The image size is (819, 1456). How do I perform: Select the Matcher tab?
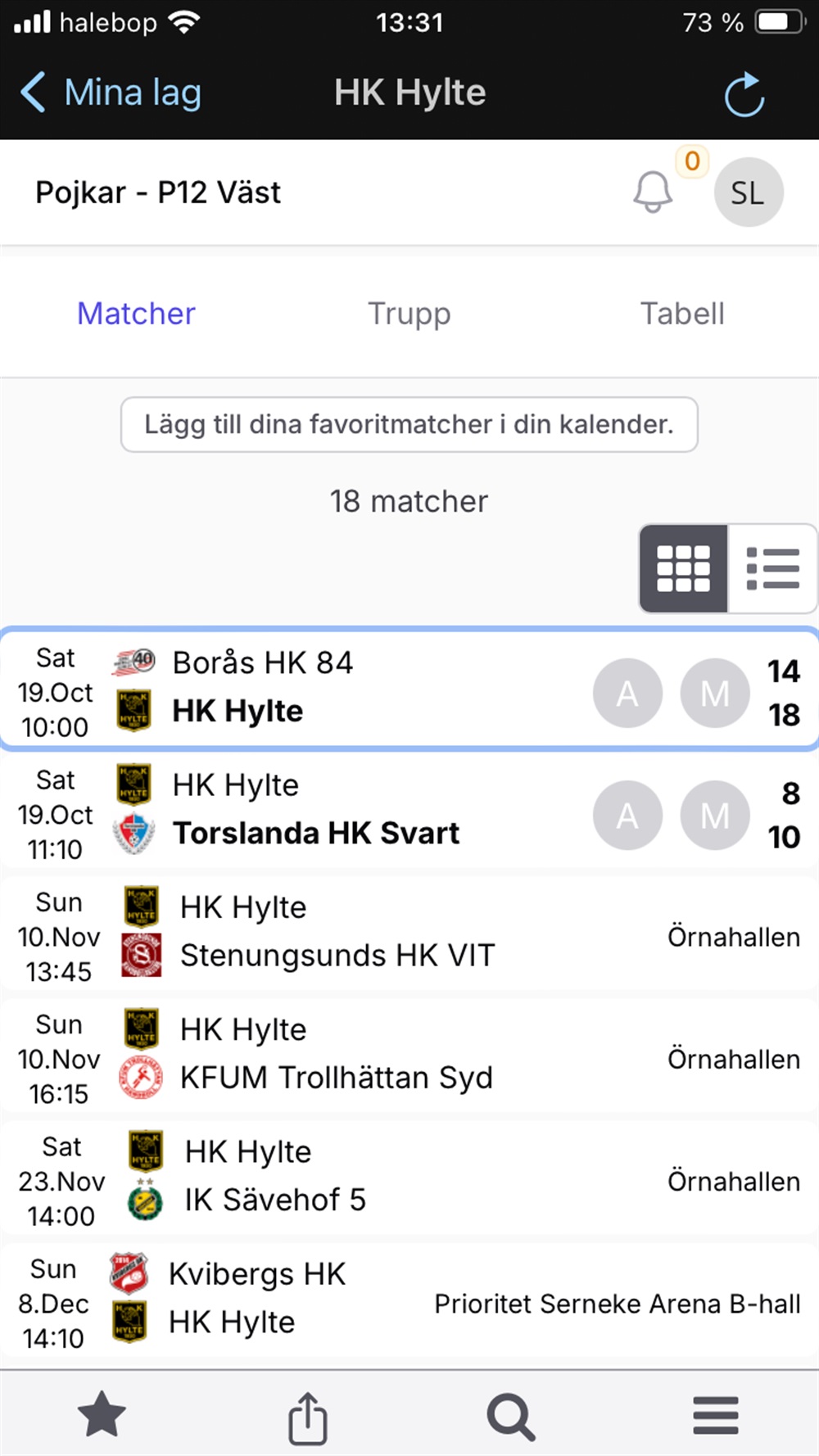click(x=136, y=314)
